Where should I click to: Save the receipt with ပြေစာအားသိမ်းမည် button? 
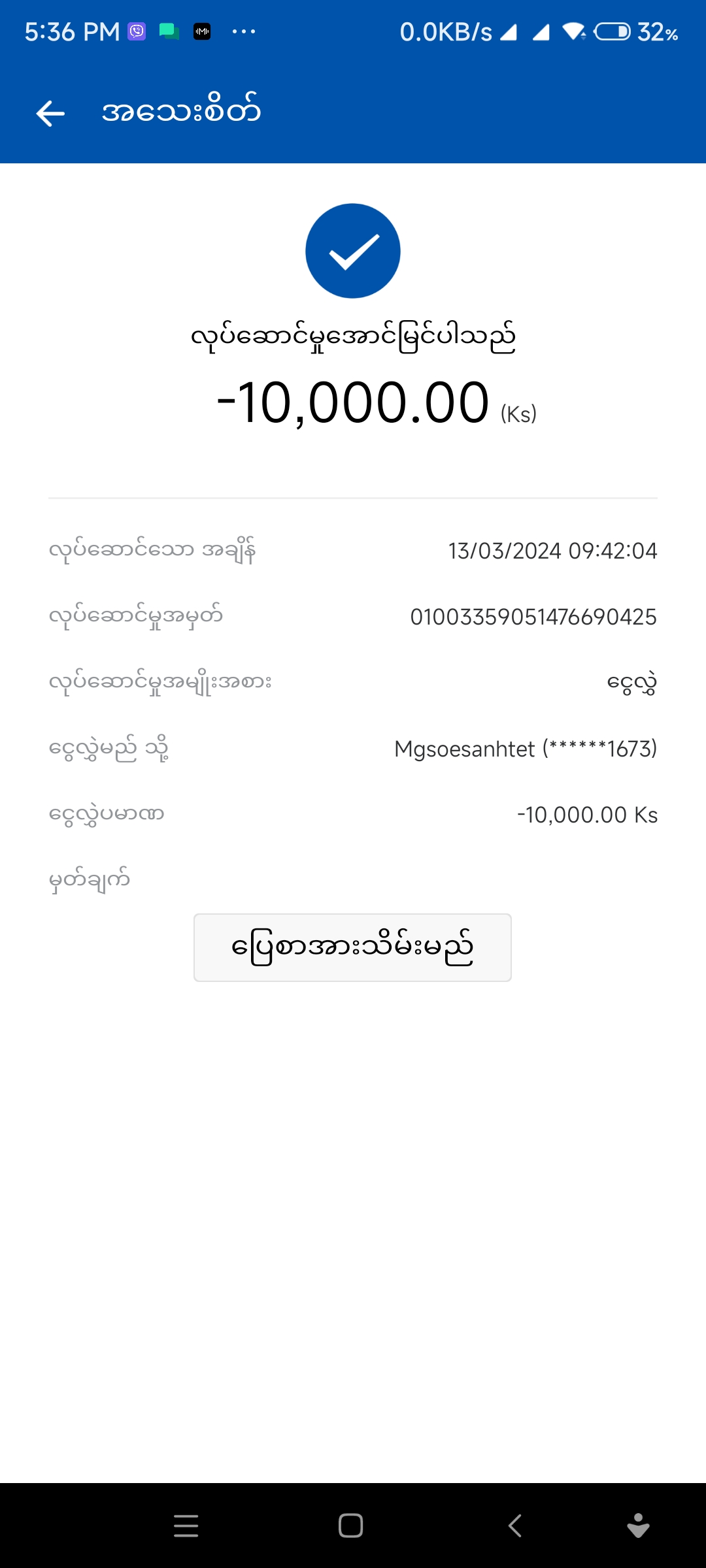point(352,947)
